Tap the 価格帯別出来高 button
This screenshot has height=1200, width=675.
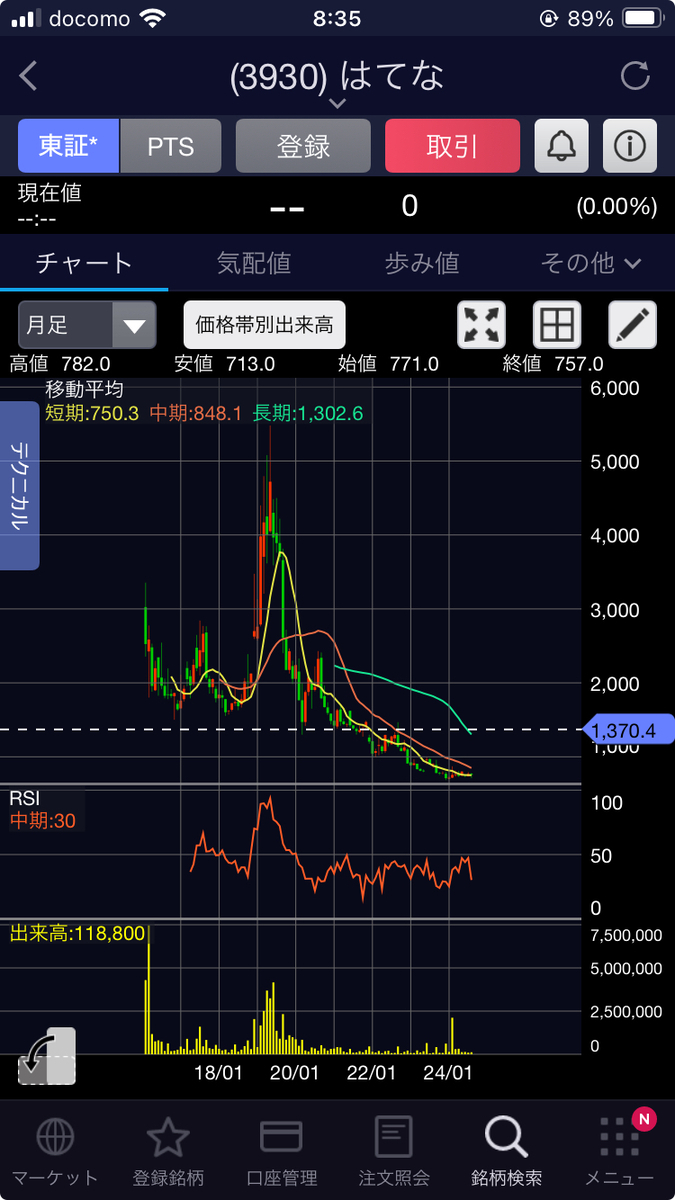[264, 325]
